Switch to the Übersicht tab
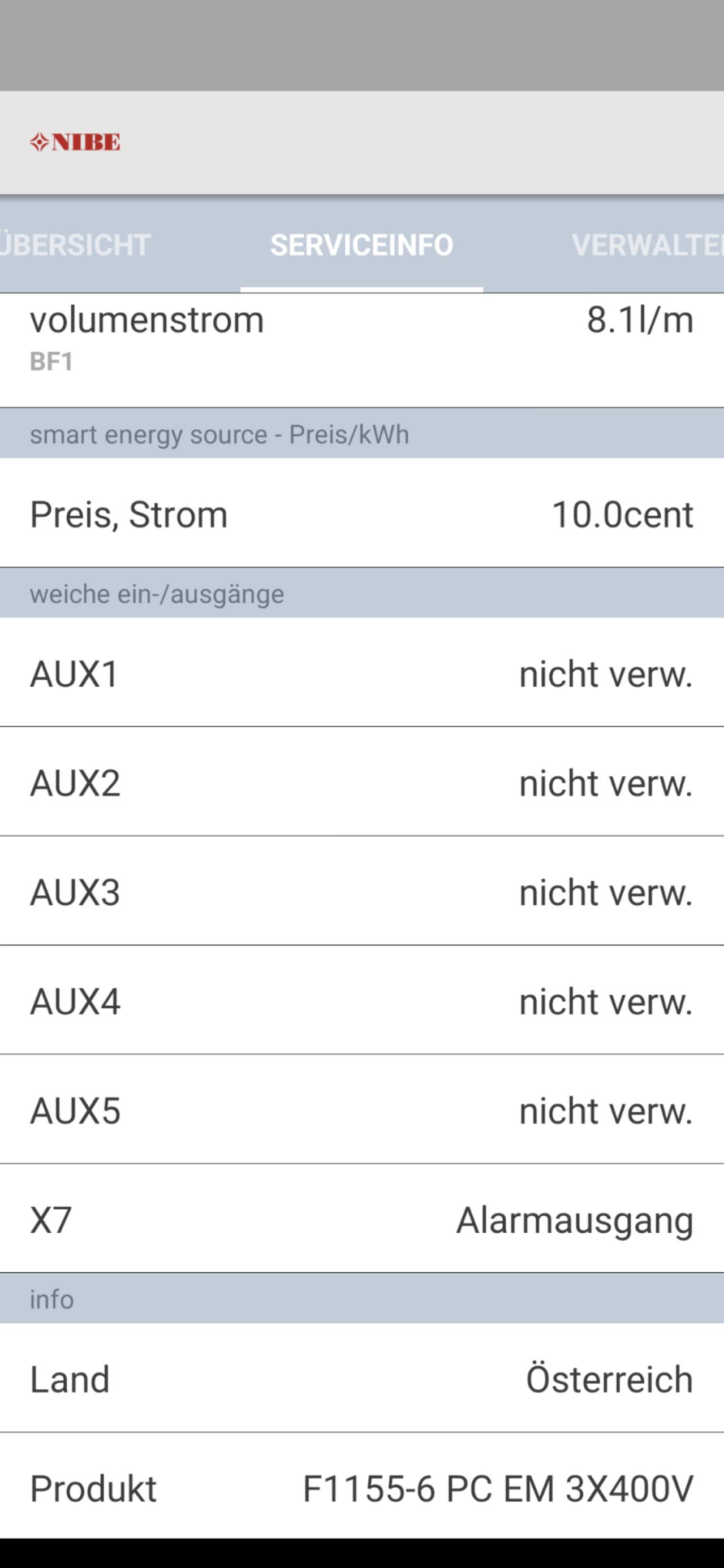The height and width of the screenshot is (1568, 724). point(75,245)
